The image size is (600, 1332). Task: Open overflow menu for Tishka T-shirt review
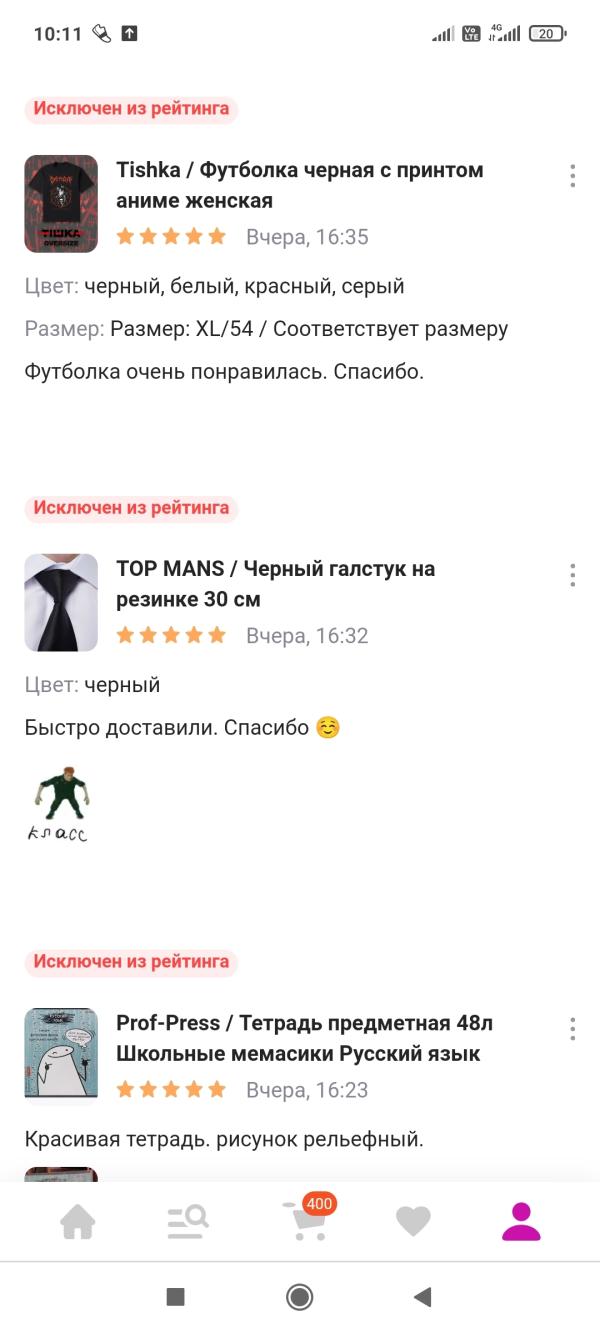point(572,176)
